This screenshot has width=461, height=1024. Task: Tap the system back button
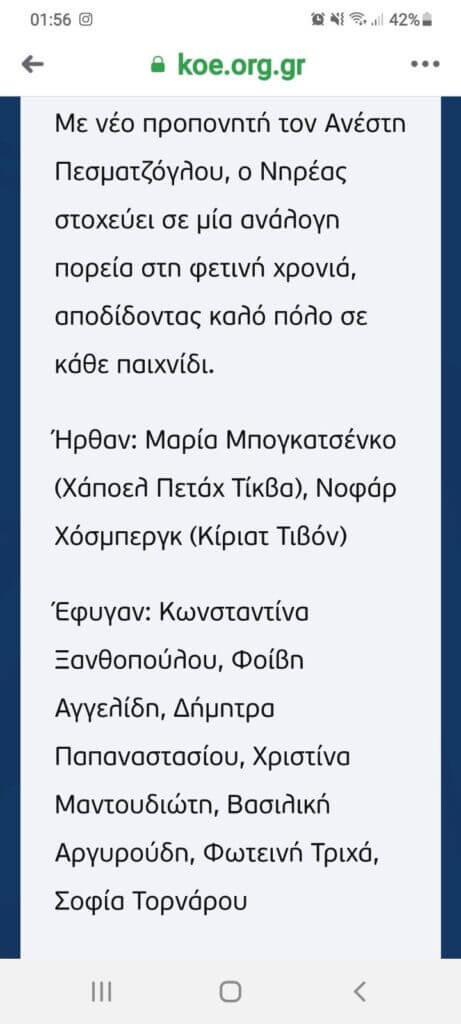360,991
